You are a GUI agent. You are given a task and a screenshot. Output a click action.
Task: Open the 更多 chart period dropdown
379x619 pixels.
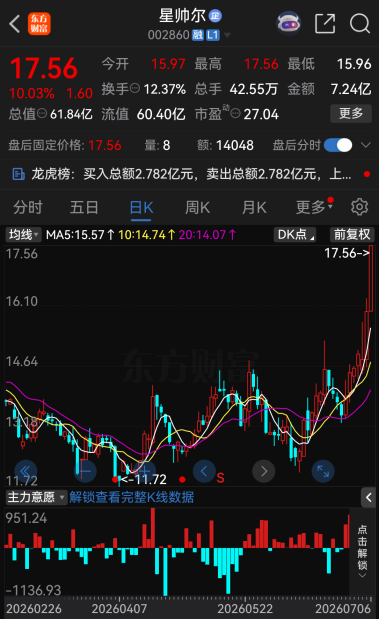(x=314, y=207)
